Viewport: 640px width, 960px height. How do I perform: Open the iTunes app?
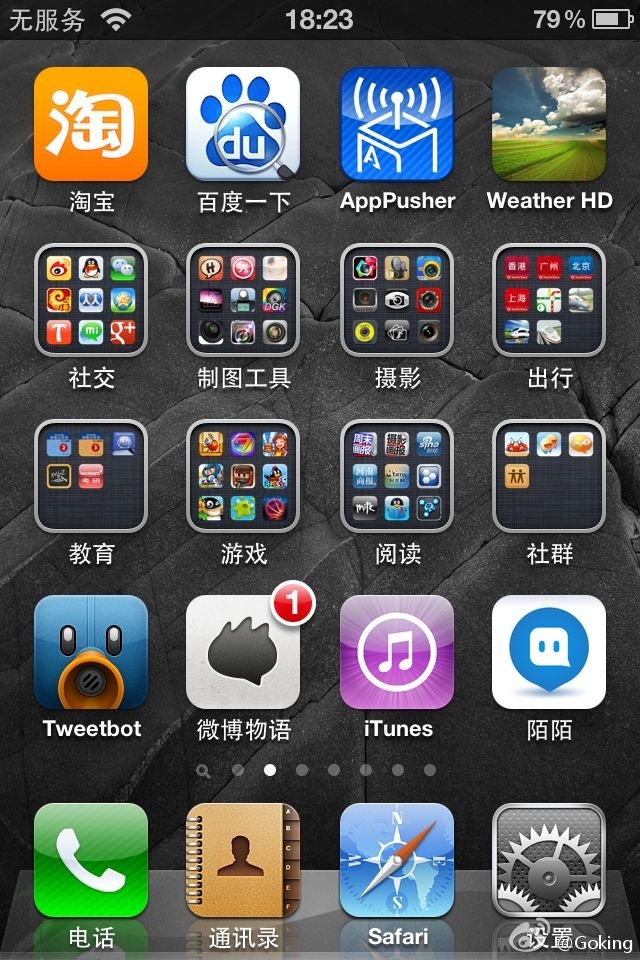(x=397, y=652)
